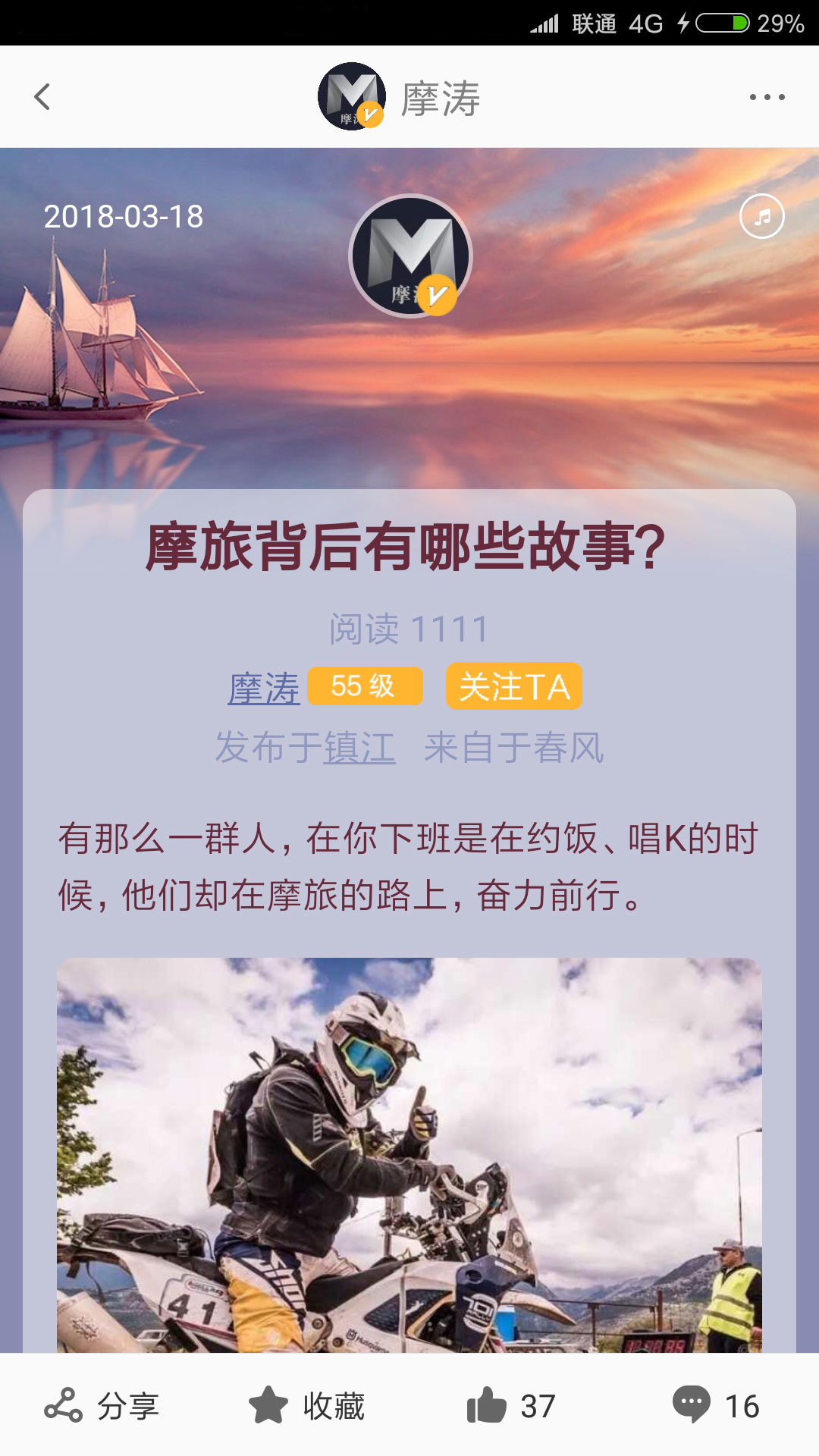Follow the author with 关注TA
Viewport: 819px width, 1456px height.
pos(513,686)
